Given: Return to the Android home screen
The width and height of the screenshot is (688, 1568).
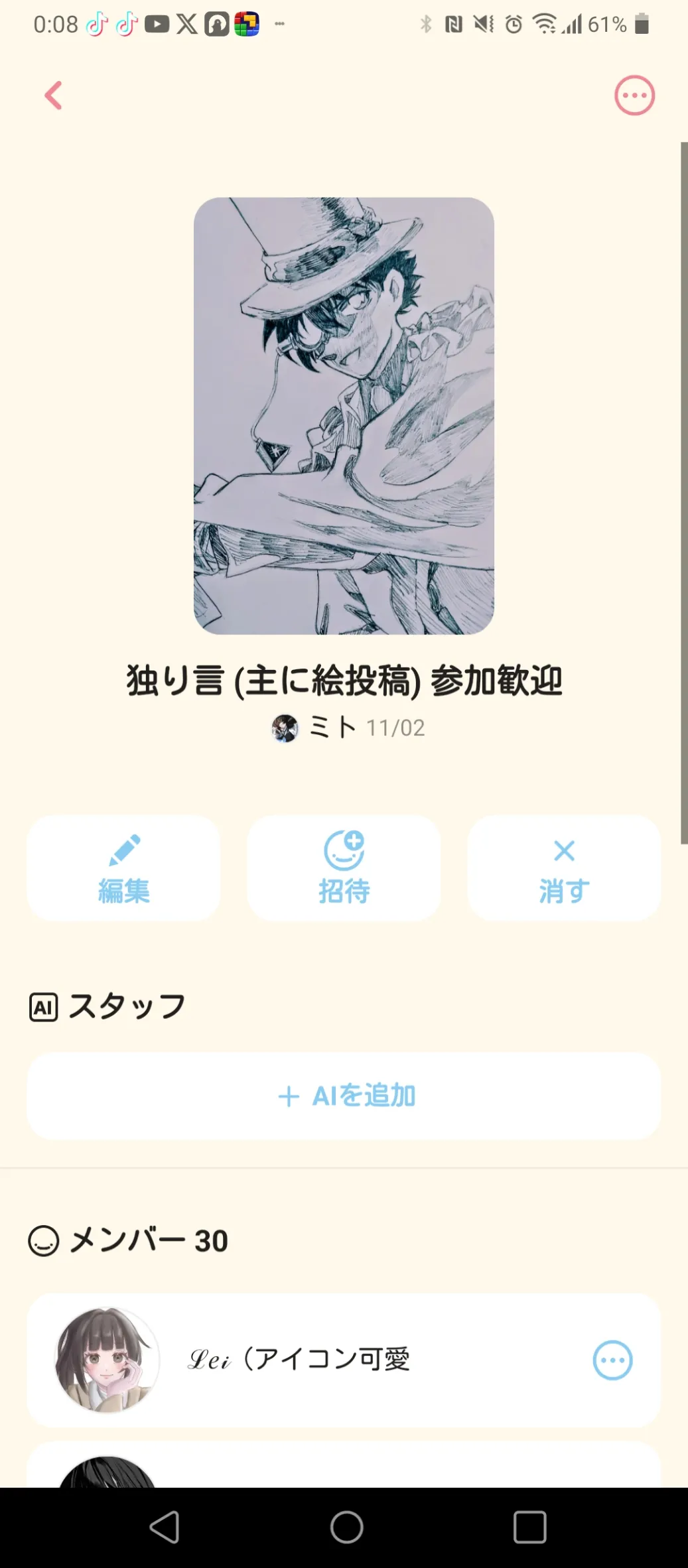Looking at the screenshot, I should pyautogui.click(x=346, y=1528).
